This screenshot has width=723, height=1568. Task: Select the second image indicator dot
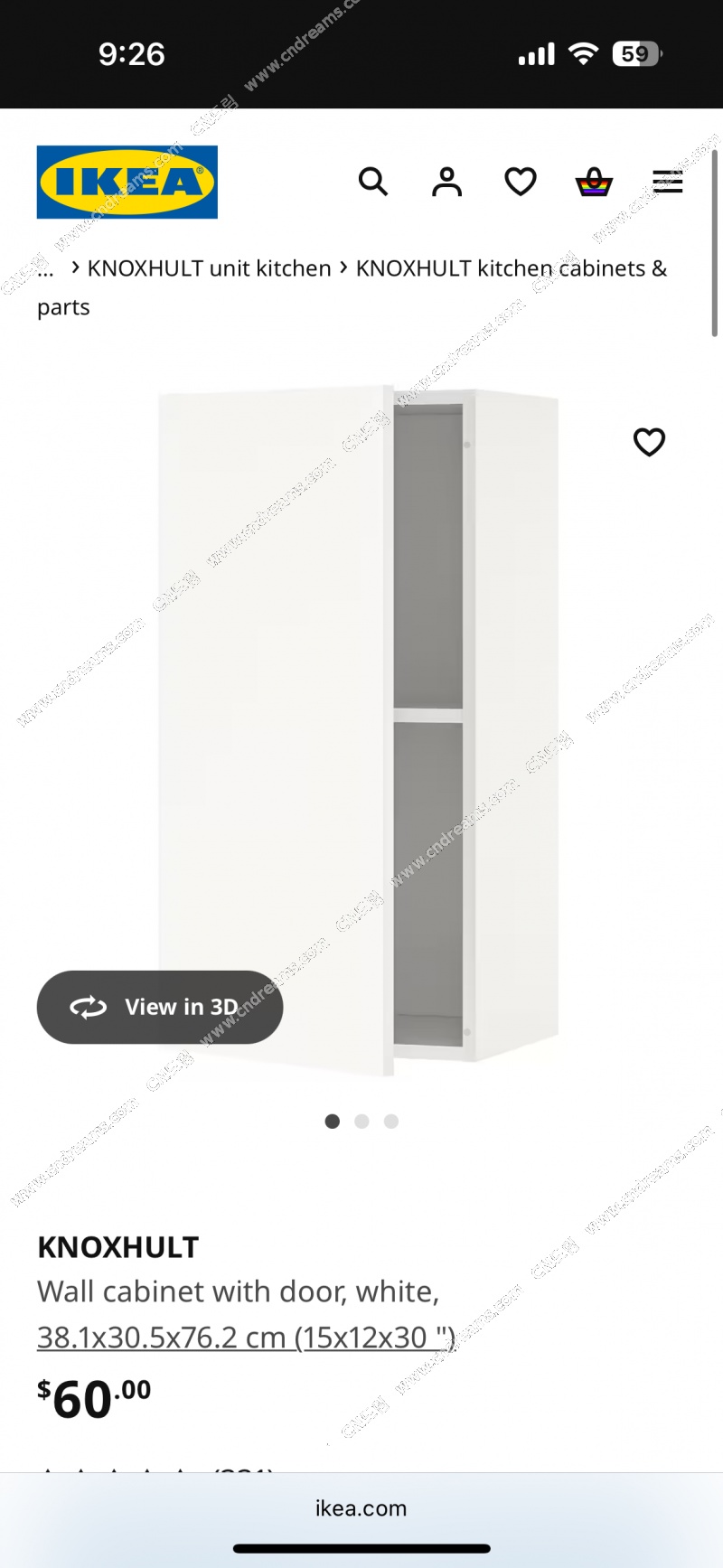point(361,1122)
